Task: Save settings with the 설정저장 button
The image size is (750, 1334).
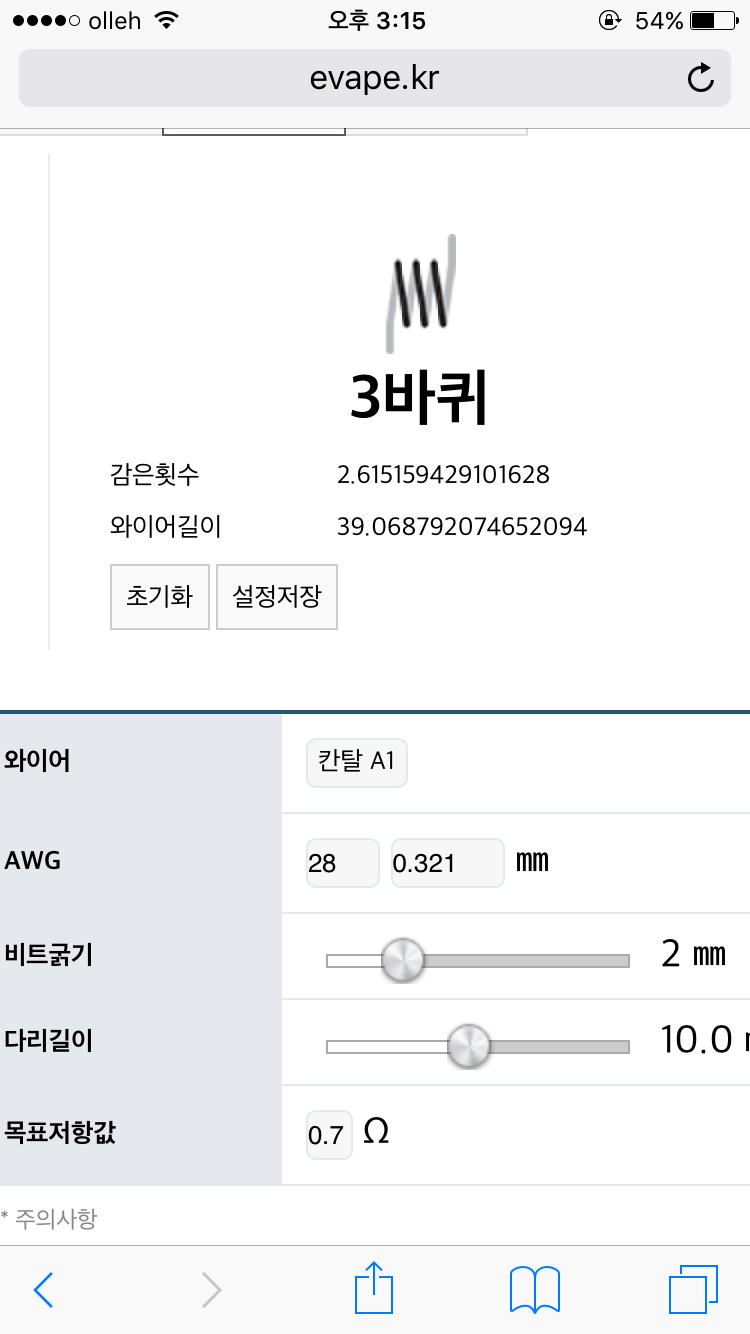Action: click(x=277, y=597)
